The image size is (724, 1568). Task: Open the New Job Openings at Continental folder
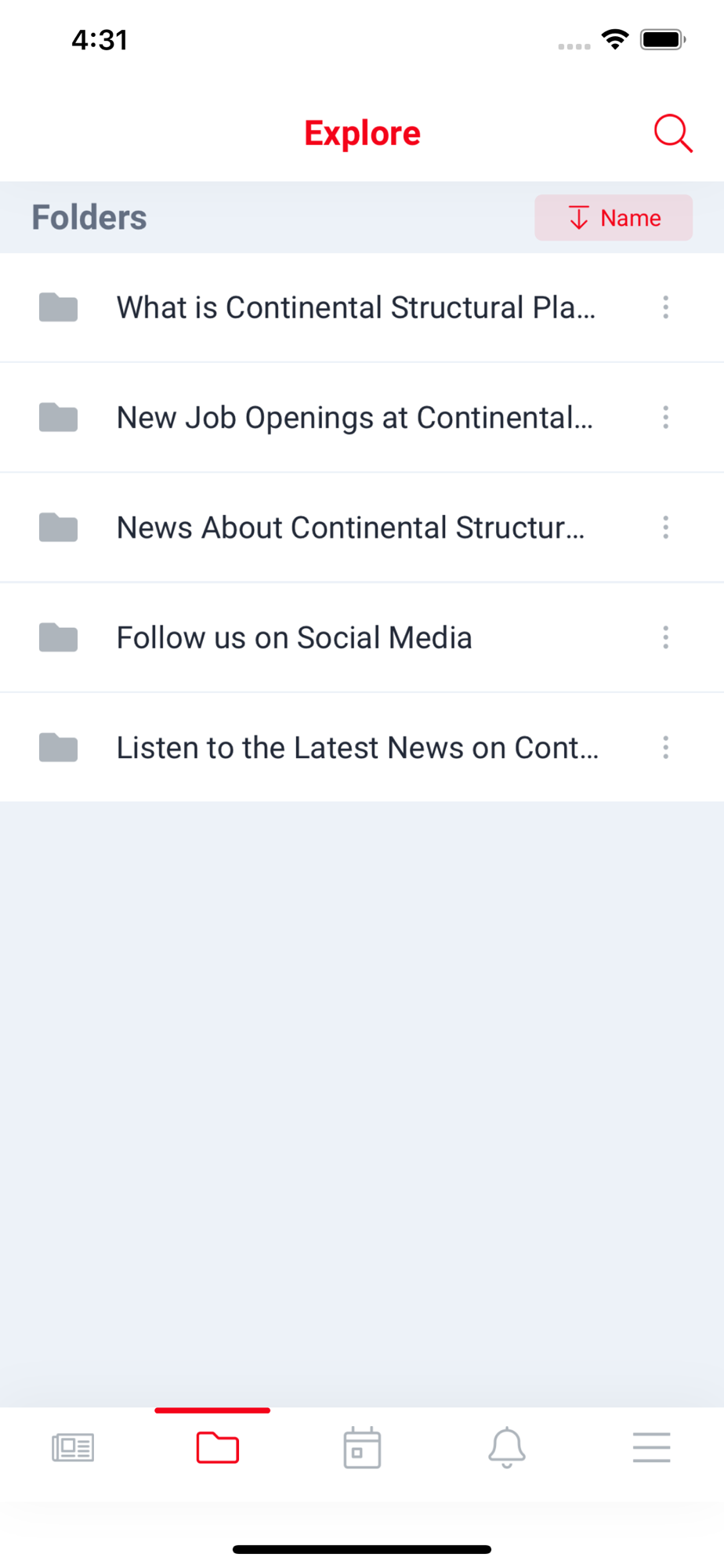[362, 417]
